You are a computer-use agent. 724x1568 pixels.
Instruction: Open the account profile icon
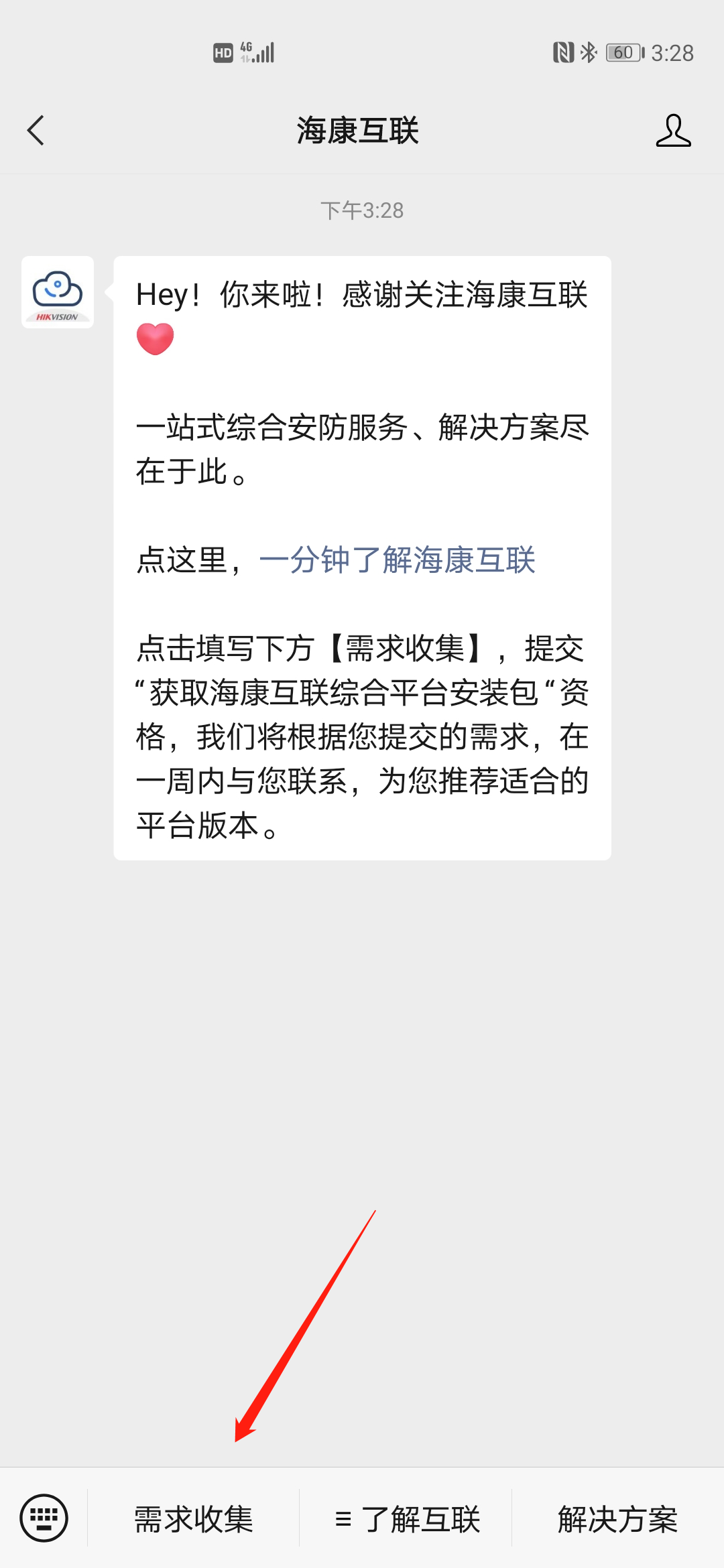click(x=673, y=130)
